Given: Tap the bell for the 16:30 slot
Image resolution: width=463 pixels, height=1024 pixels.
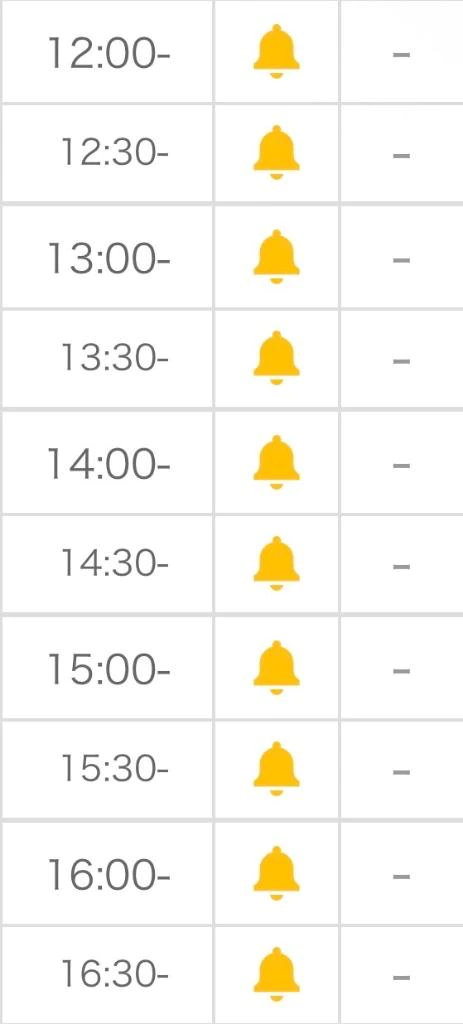Looking at the screenshot, I should point(276,974).
